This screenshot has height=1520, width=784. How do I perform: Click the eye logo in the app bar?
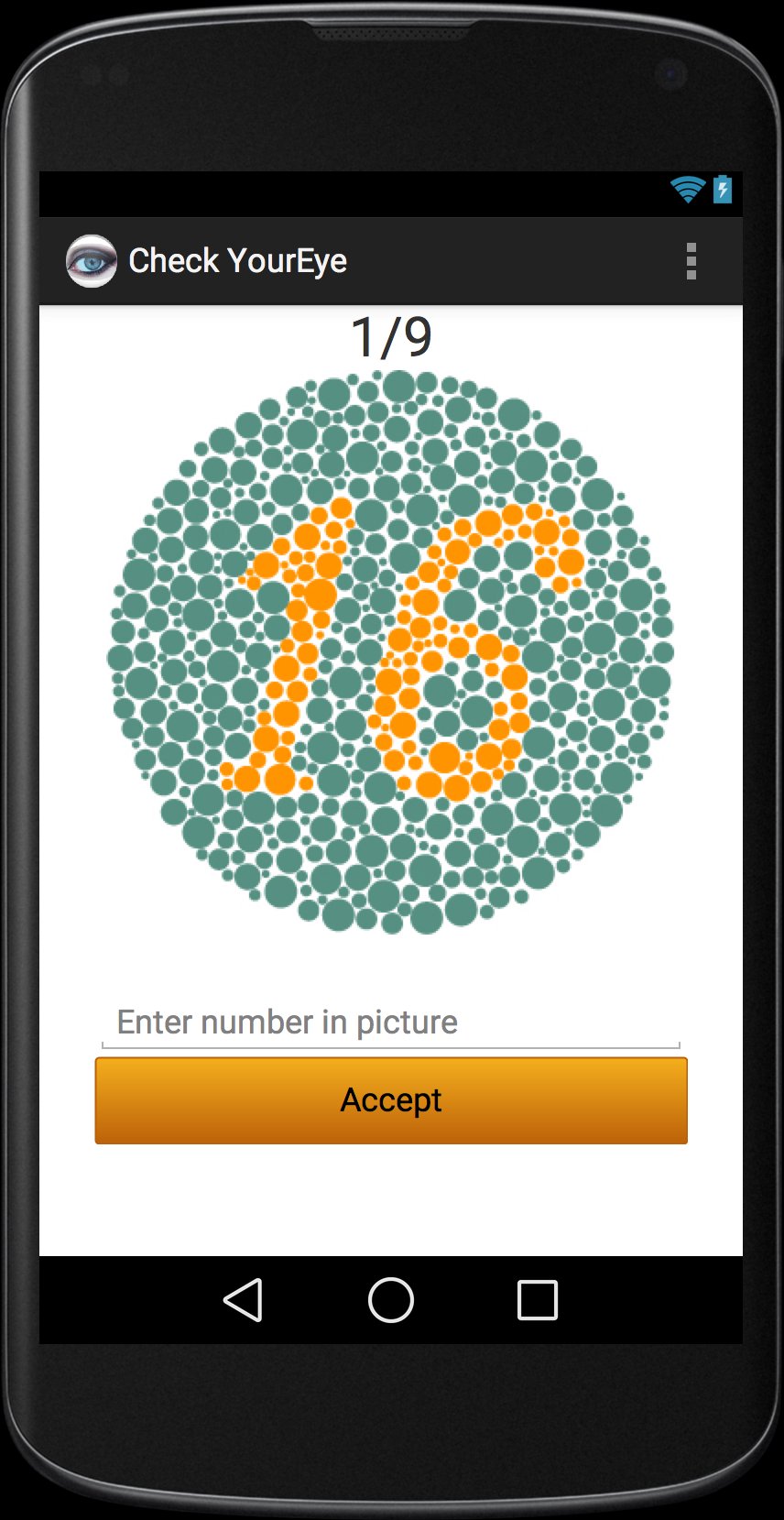(92, 260)
